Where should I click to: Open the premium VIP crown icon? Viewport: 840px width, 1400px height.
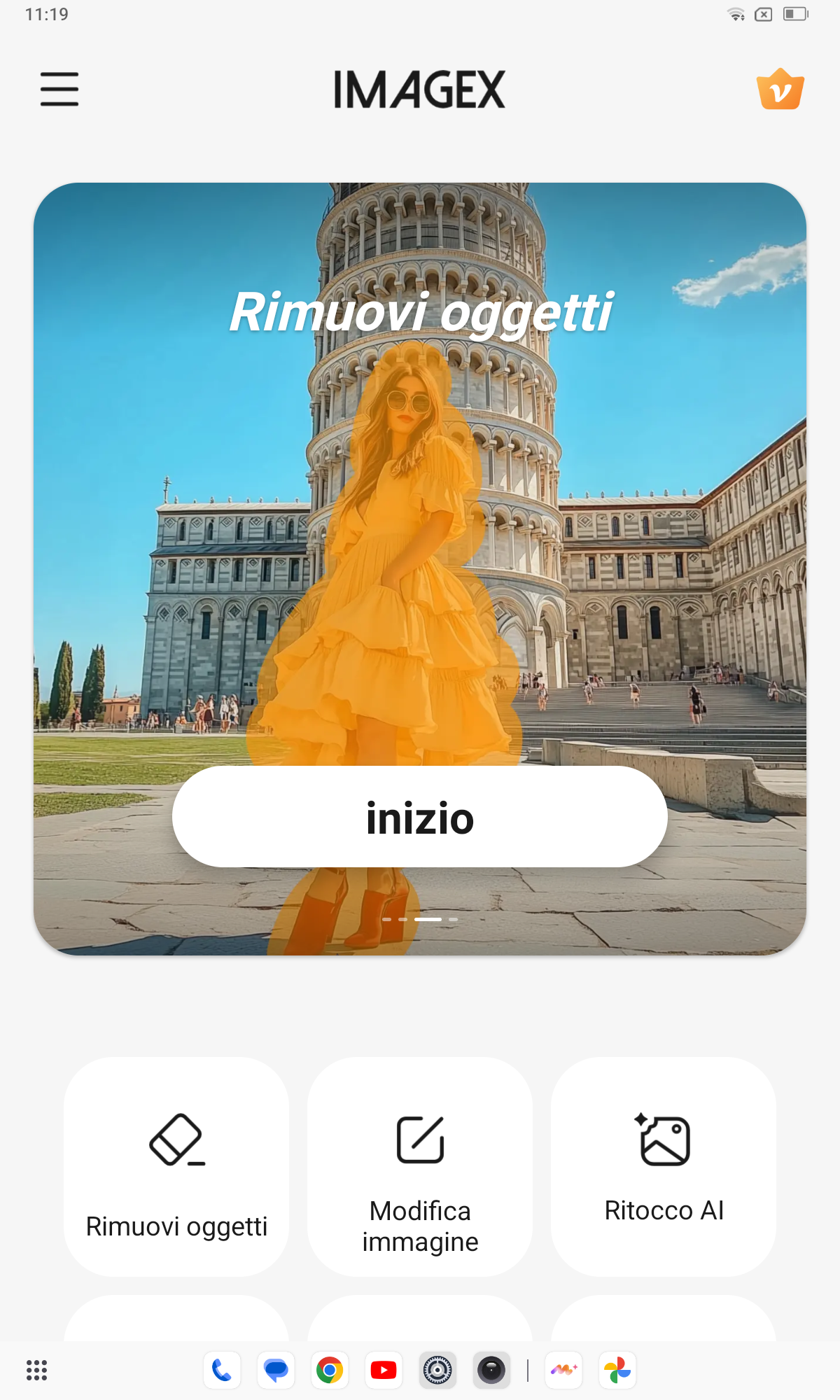pyautogui.click(x=780, y=90)
